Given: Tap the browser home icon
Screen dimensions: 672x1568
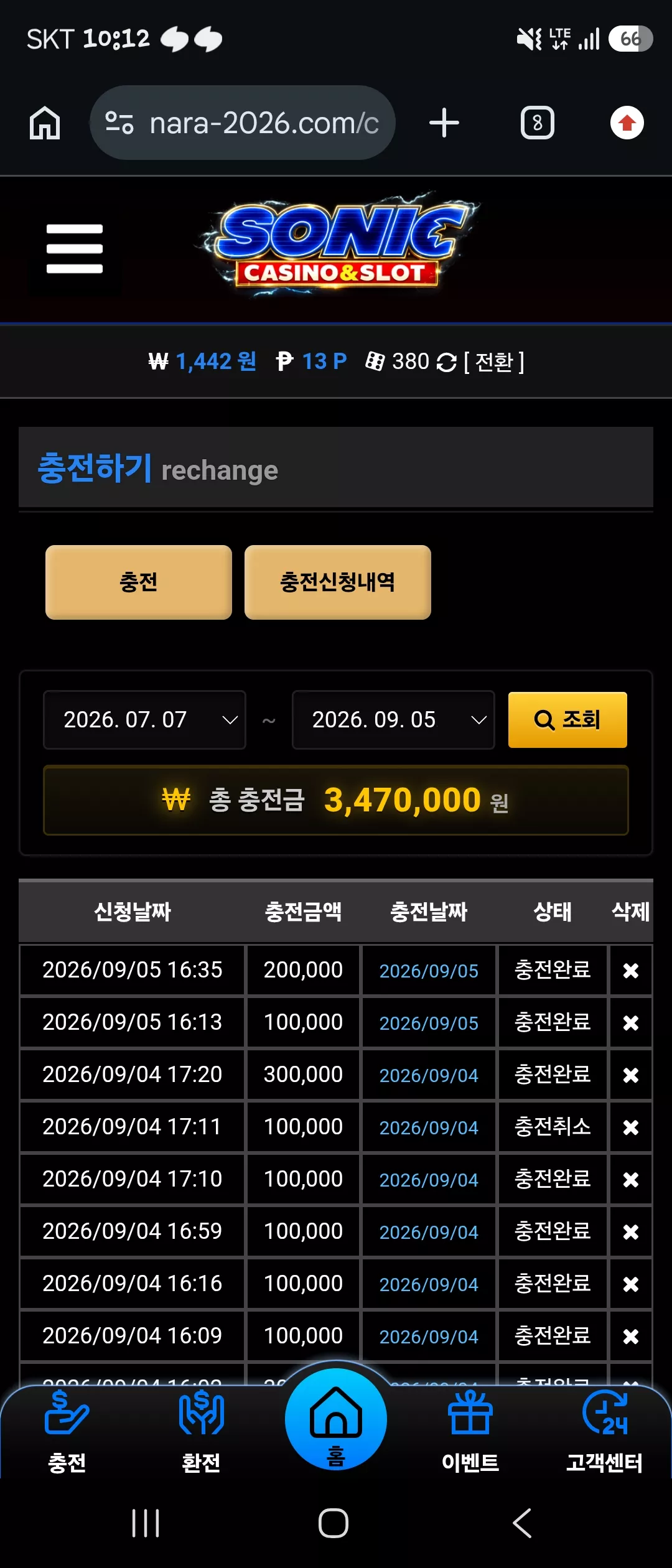Looking at the screenshot, I should coord(45,123).
